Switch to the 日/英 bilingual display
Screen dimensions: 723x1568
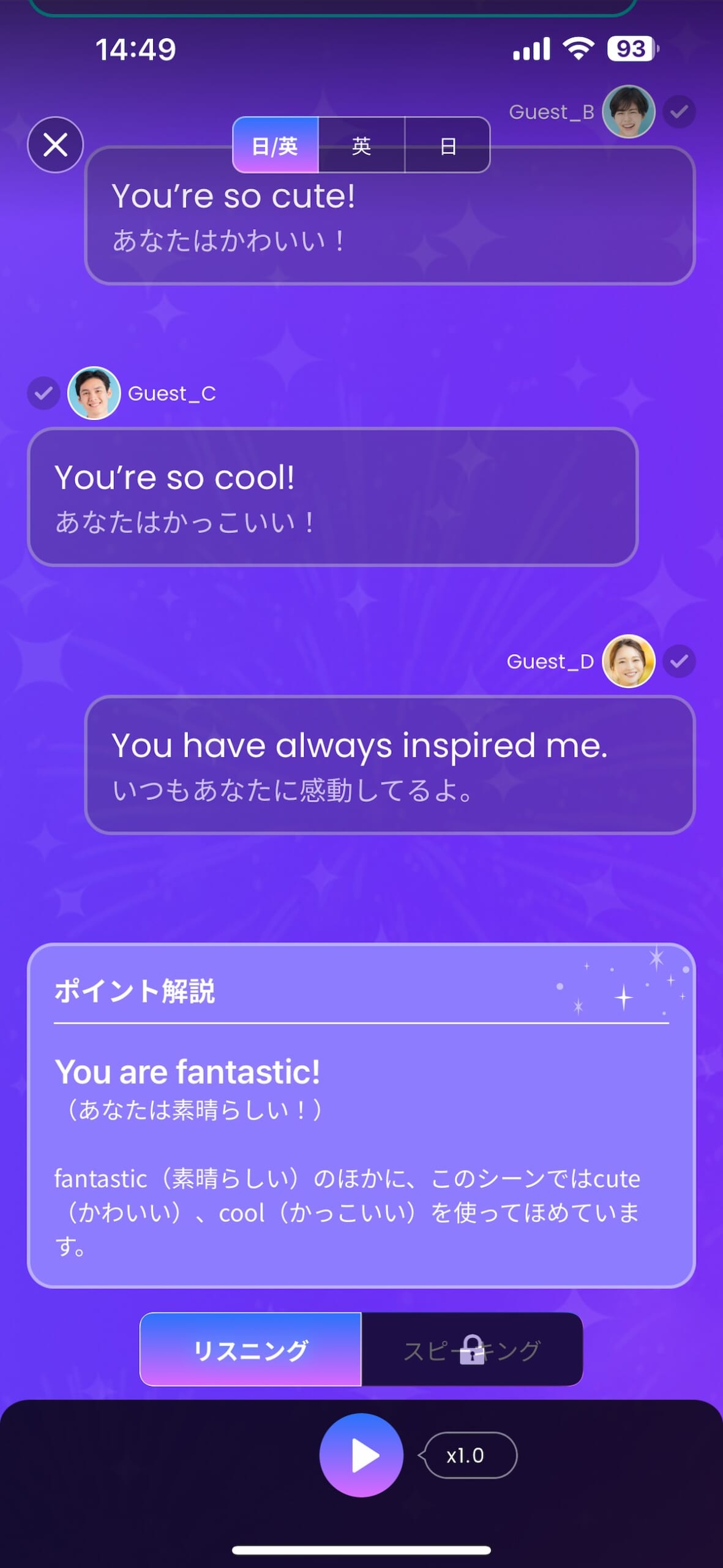point(275,145)
